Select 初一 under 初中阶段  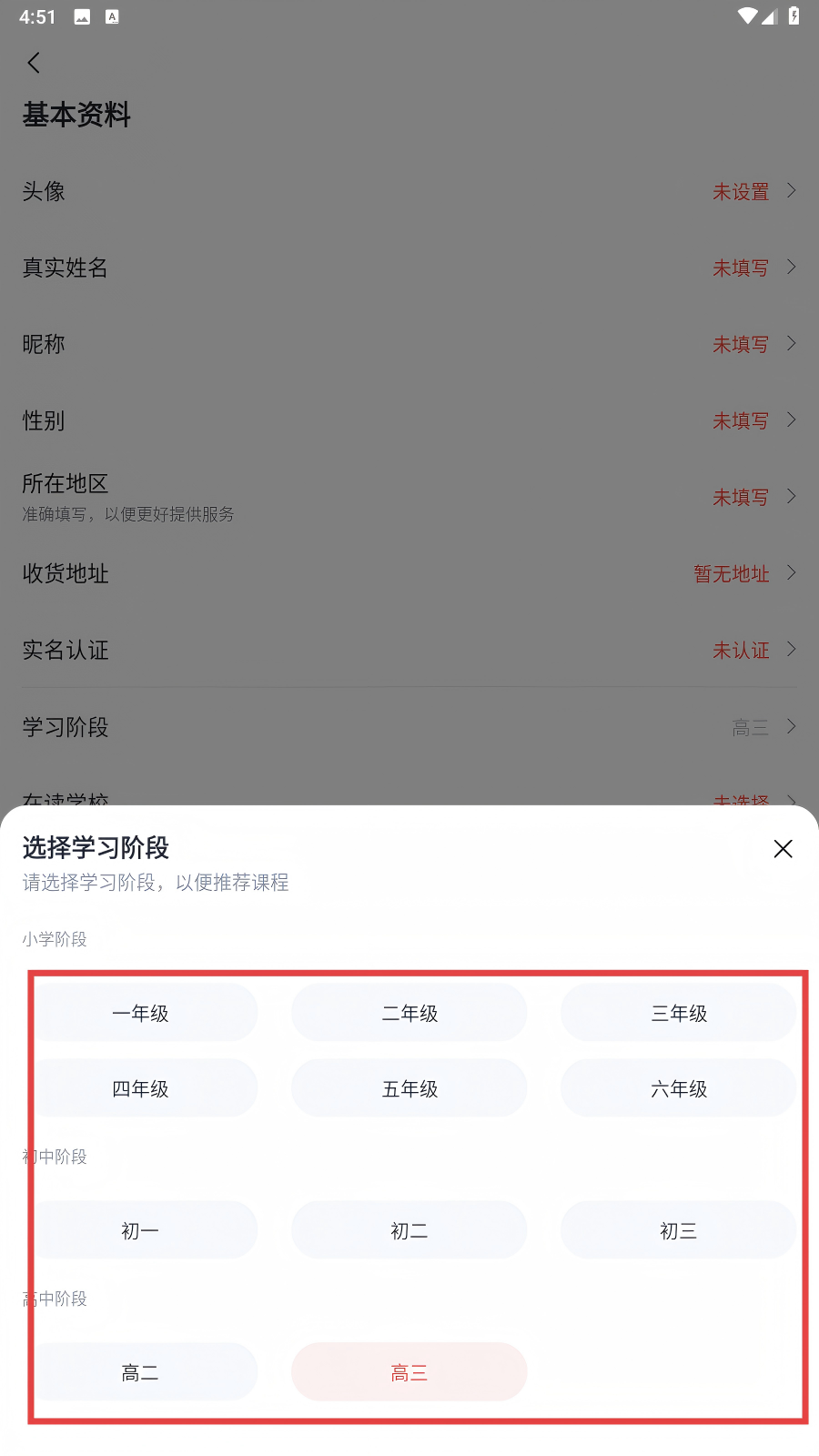[141, 1230]
